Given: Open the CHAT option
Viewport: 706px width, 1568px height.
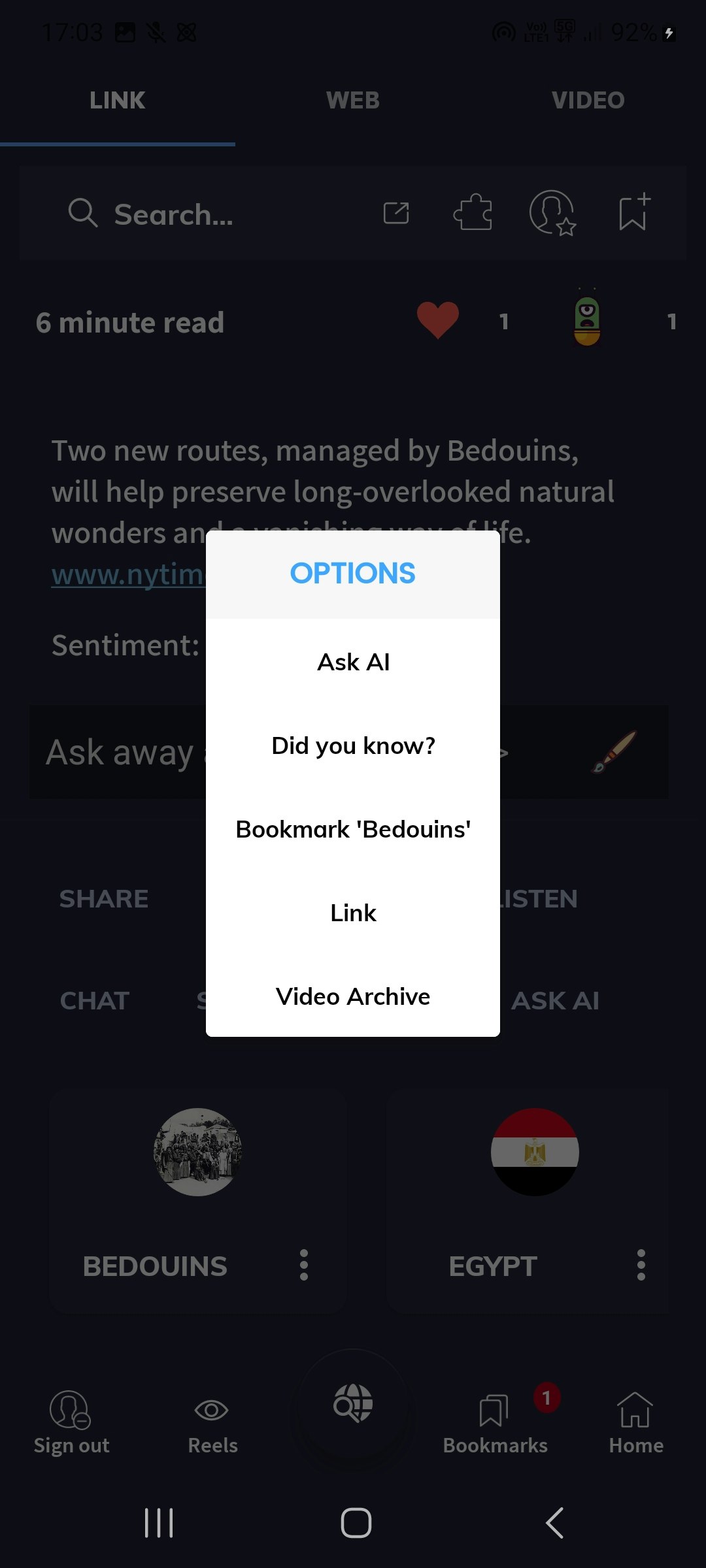Looking at the screenshot, I should tap(95, 1000).
